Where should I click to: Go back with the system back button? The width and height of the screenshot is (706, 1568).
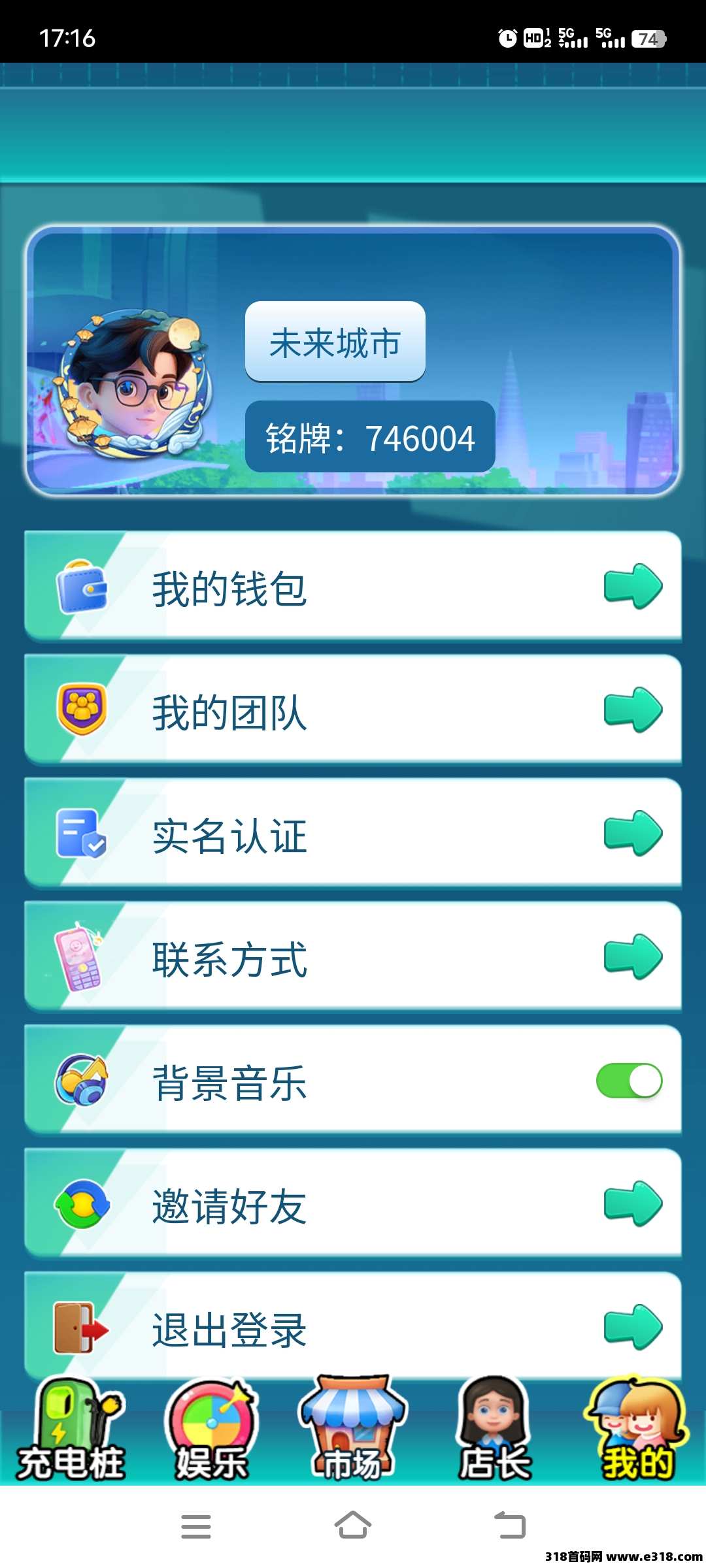coord(510,1526)
